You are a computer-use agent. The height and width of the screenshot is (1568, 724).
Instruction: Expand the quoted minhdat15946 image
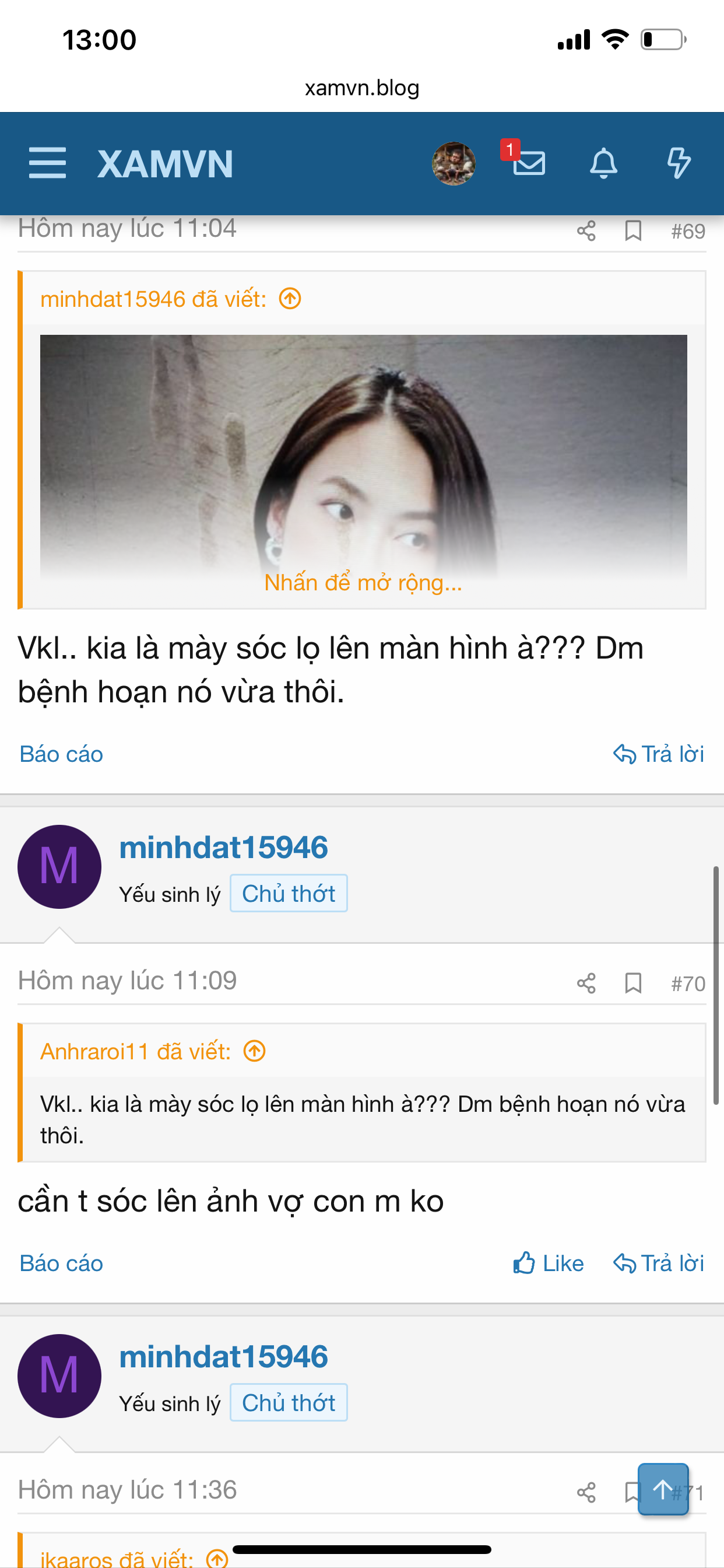pyautogui.click(x=363, y=583)
